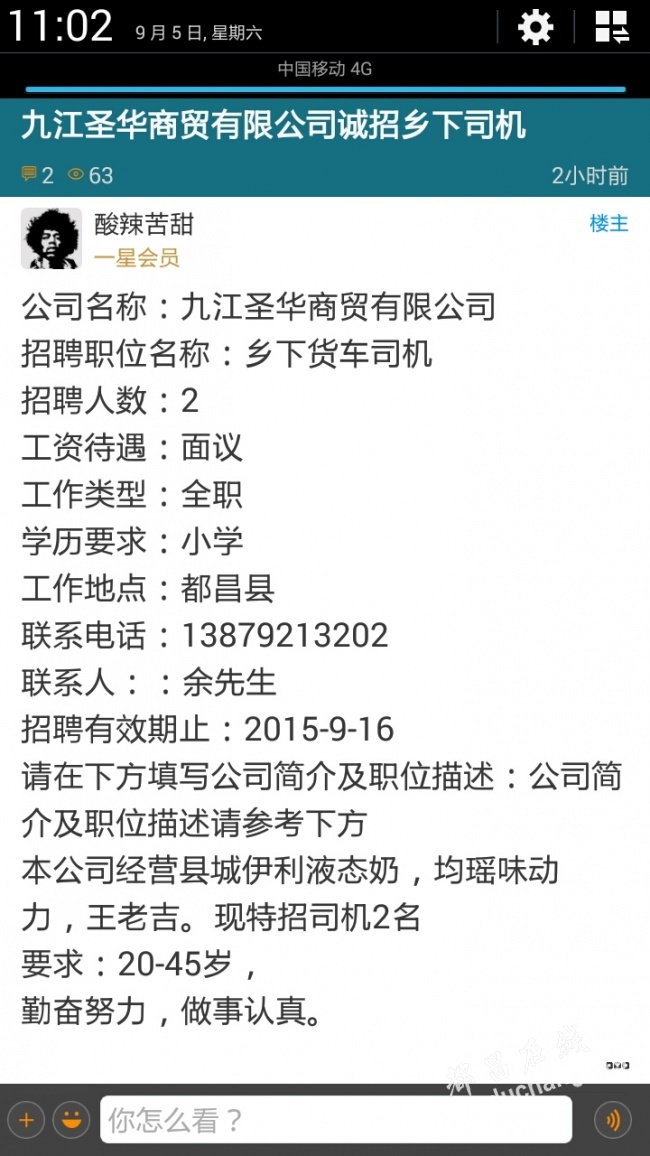Tap the voice input icon
The image size is (650, 1156).
[x=612, y=1121]
